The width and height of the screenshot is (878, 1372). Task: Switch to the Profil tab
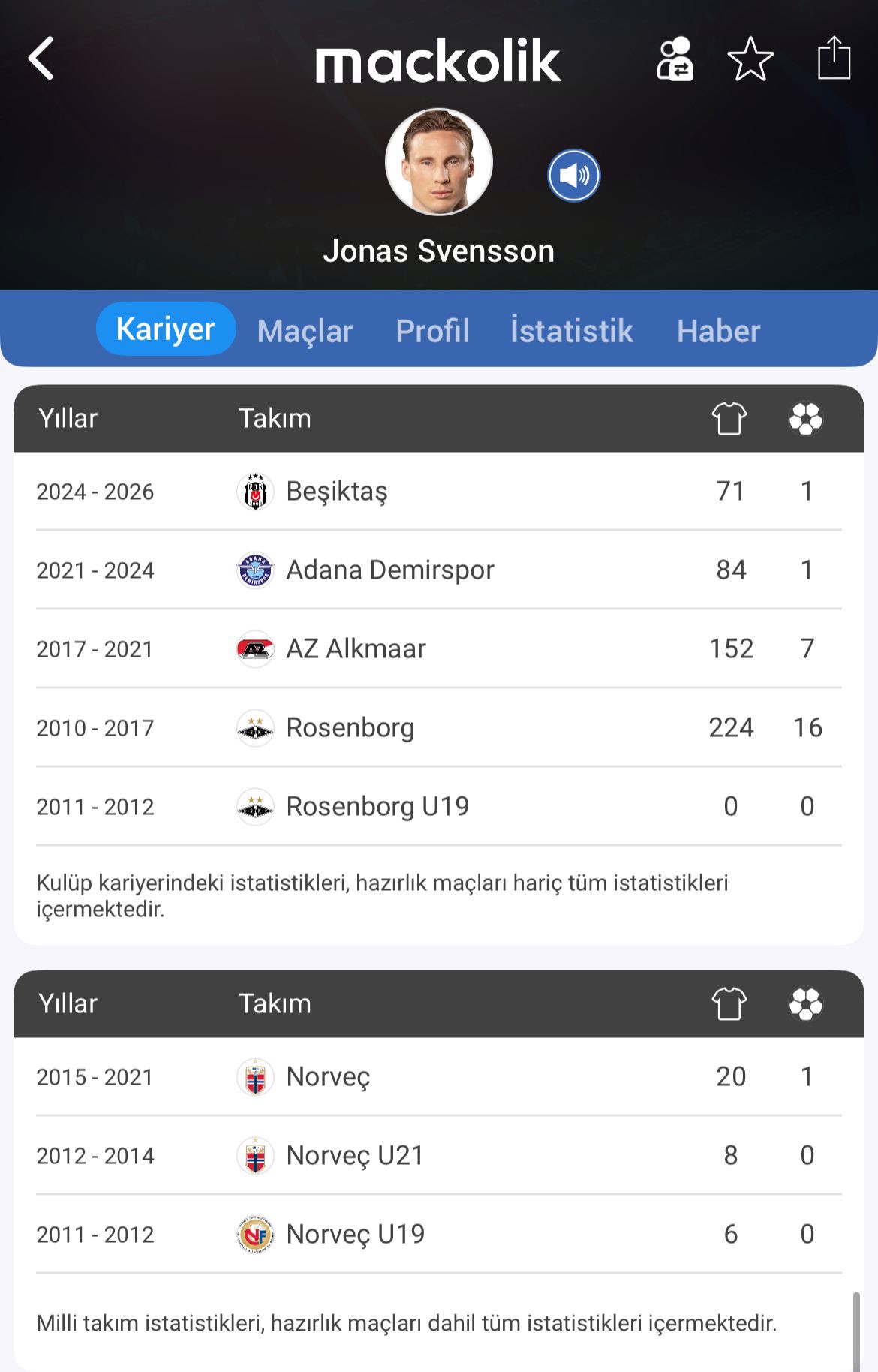click(x=432, y=331)
